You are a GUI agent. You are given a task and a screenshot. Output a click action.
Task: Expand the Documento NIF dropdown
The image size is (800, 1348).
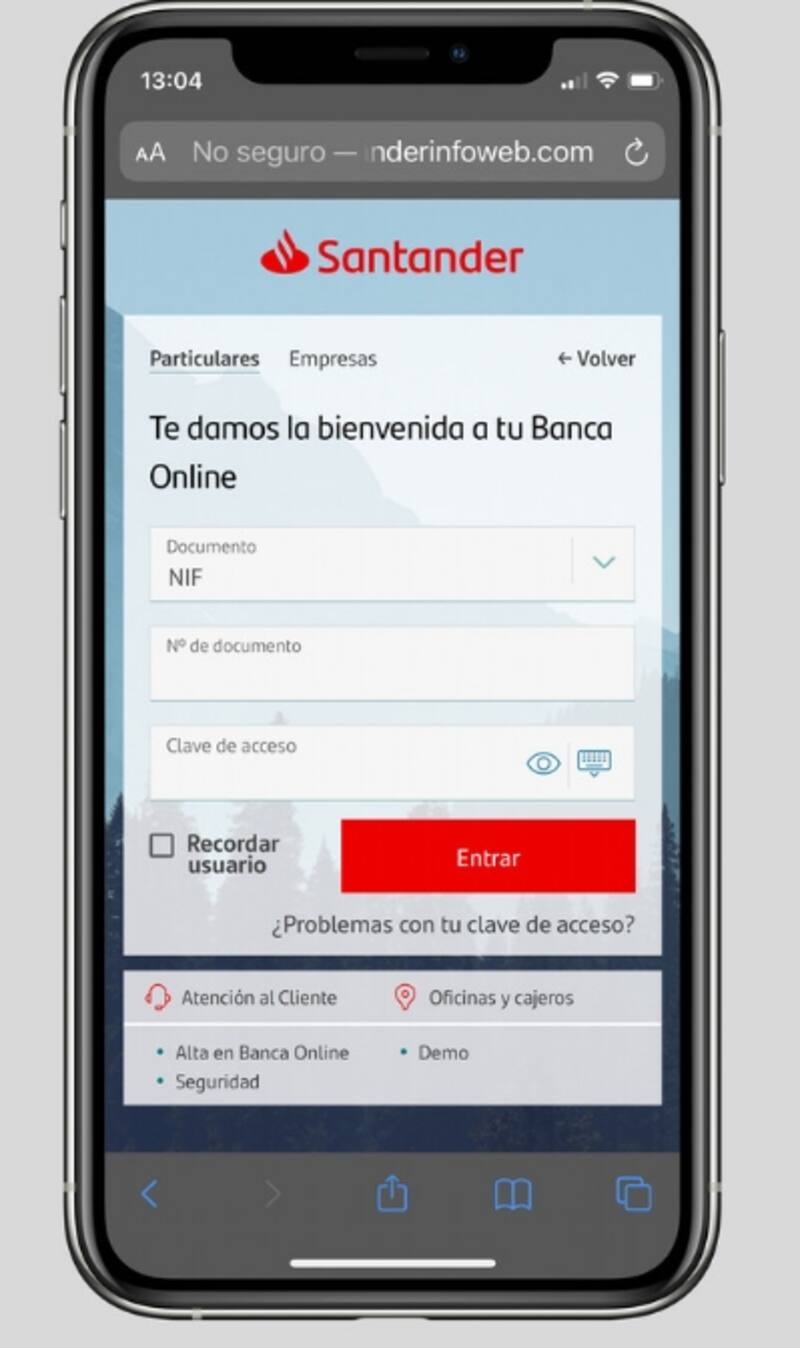pyautogui.click(x=602, y=563)
